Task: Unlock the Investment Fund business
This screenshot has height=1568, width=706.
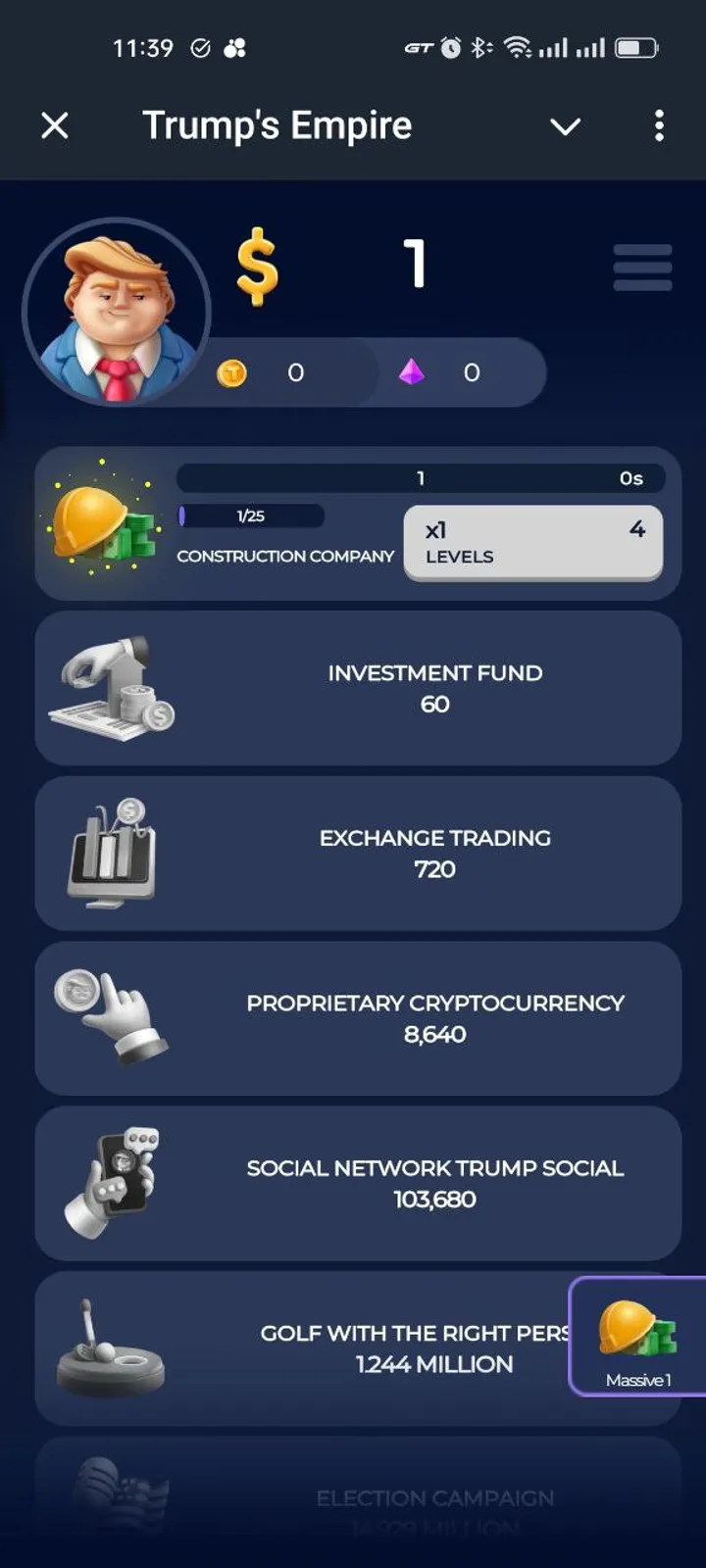Action: tap(358, 688)
